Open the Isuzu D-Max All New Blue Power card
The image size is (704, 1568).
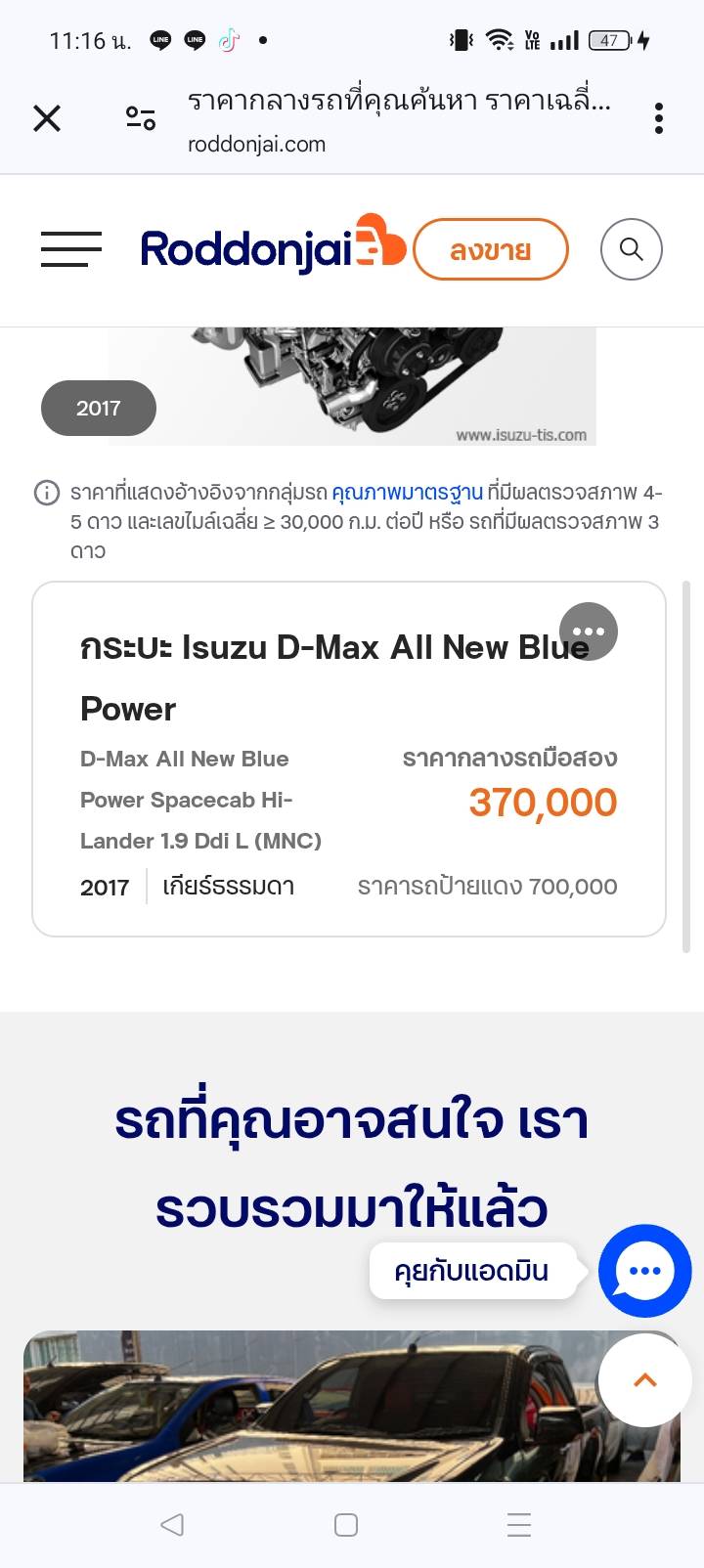[x=293, y=782]
